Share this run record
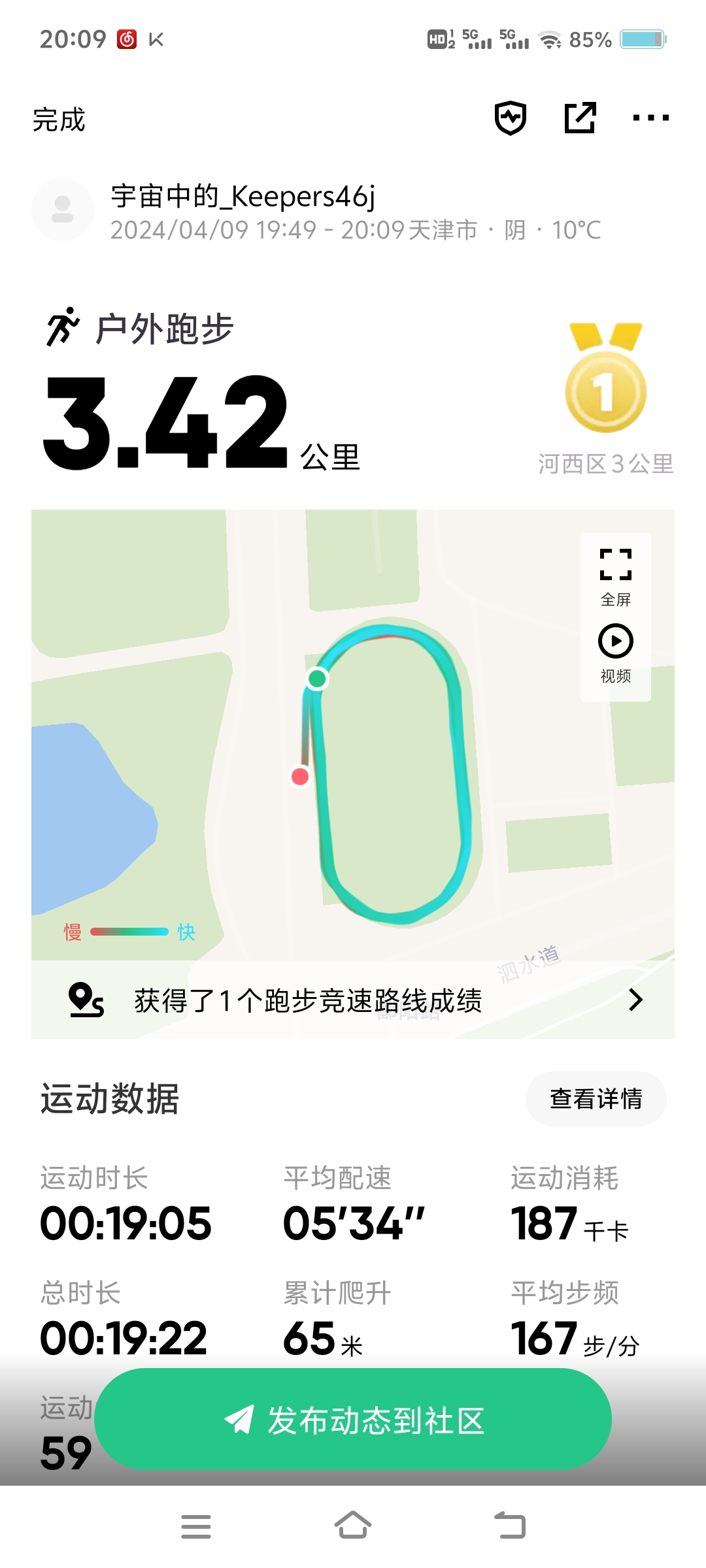 [580, 118]
